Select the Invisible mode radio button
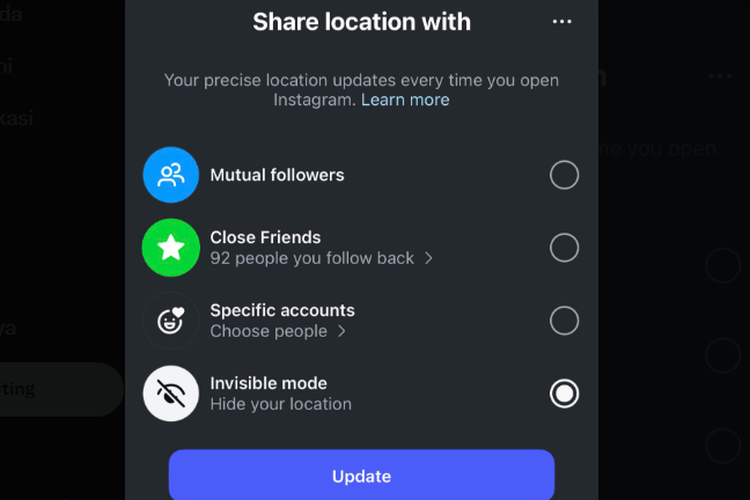Screen dimensions: 750x500 click(x=564, y=393)
